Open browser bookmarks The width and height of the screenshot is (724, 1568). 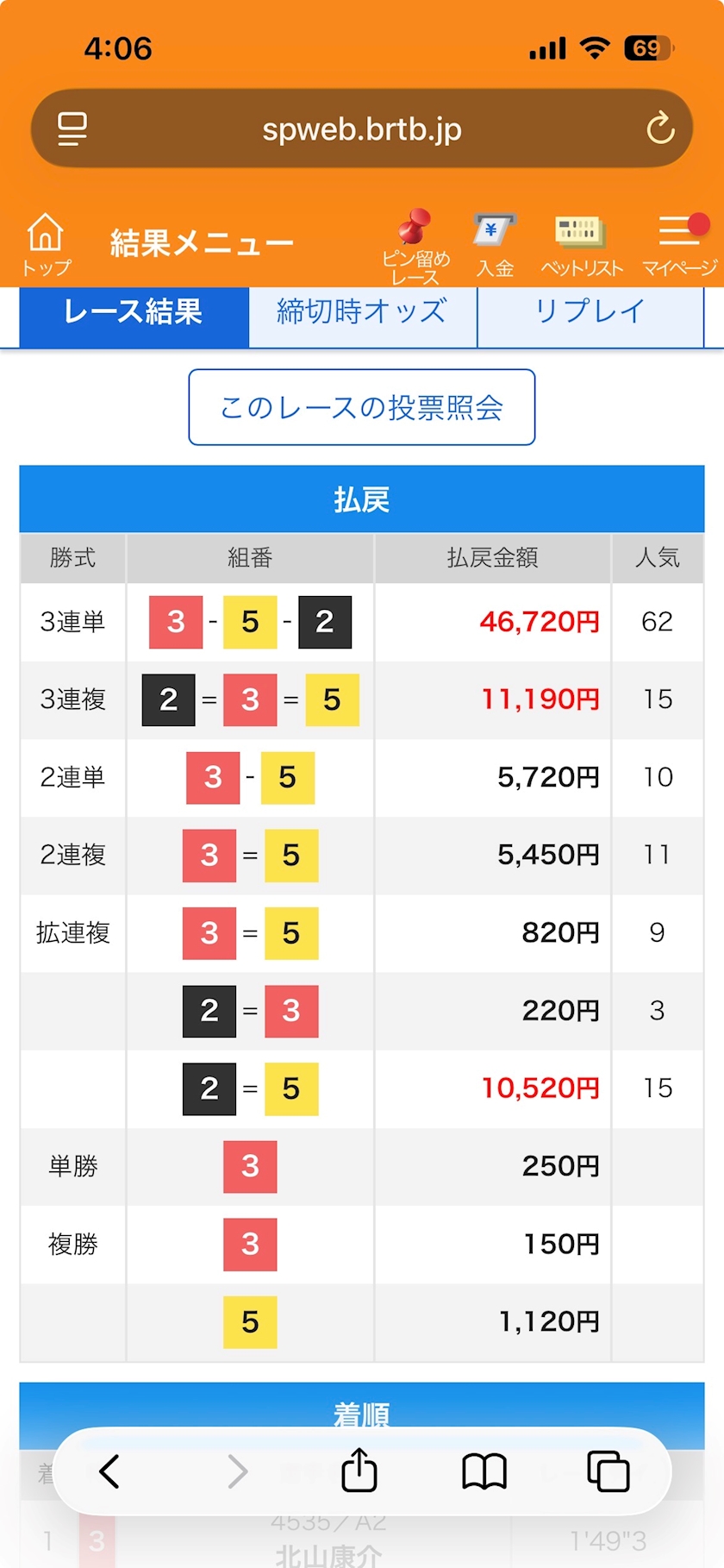[484, 1471]
